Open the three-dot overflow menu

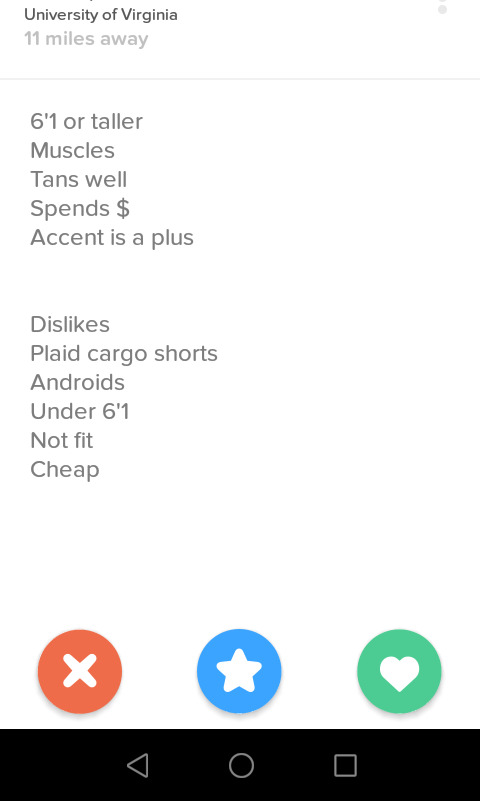pos(443,6)
